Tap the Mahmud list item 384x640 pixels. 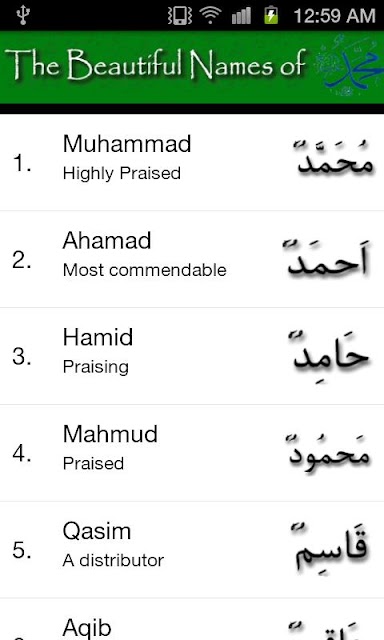pos(192,453)
